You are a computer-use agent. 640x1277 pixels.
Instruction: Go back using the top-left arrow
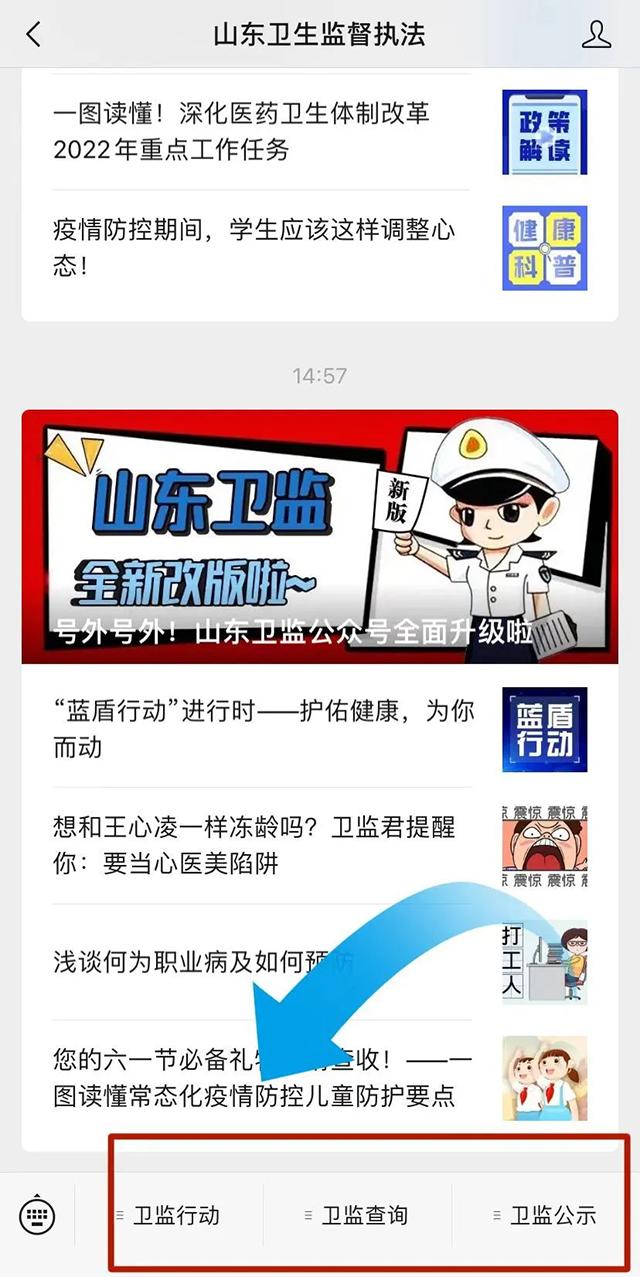34,35
